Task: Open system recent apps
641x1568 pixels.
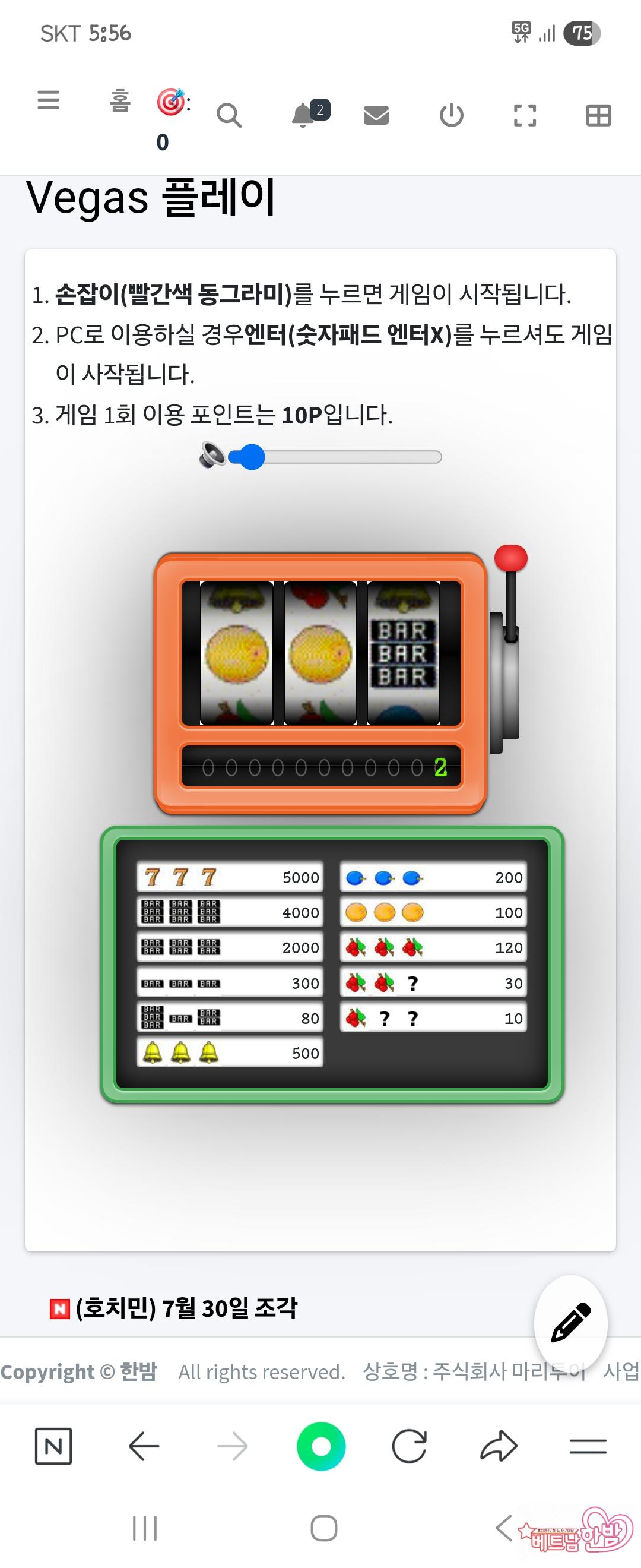Action: pyautogui.click(x=145, y=1528)
